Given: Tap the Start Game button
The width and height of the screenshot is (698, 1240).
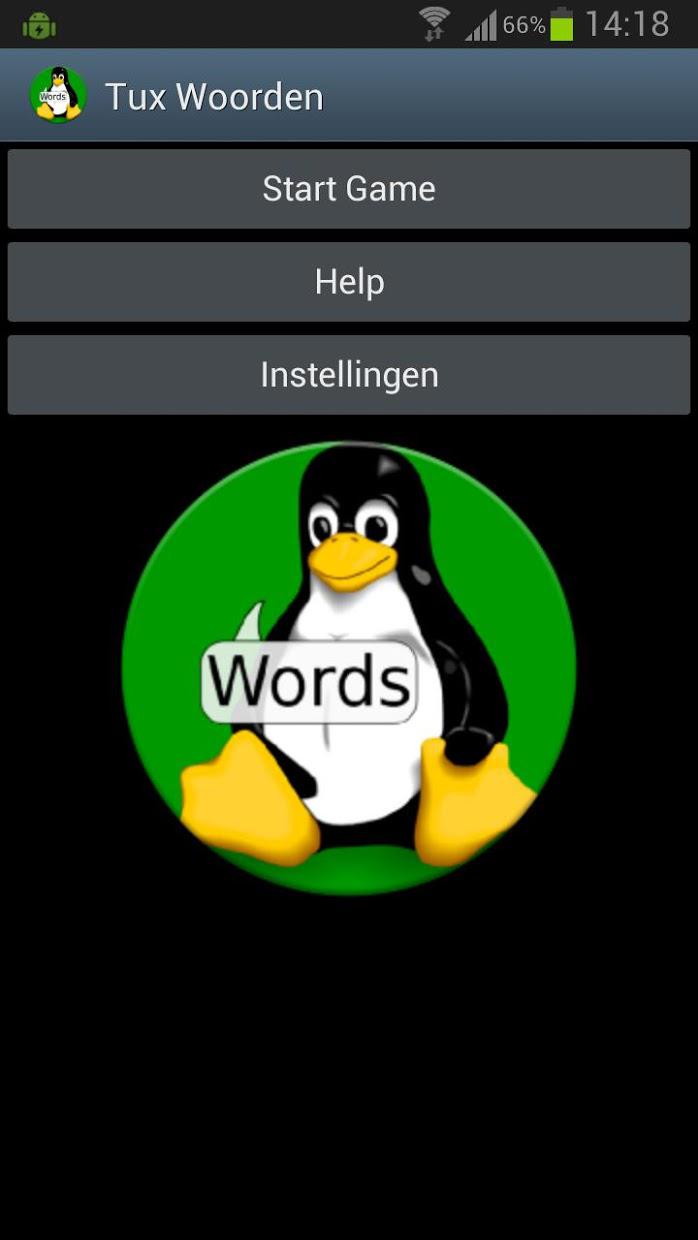Looking at the screenshot, I should click(349, 189).
